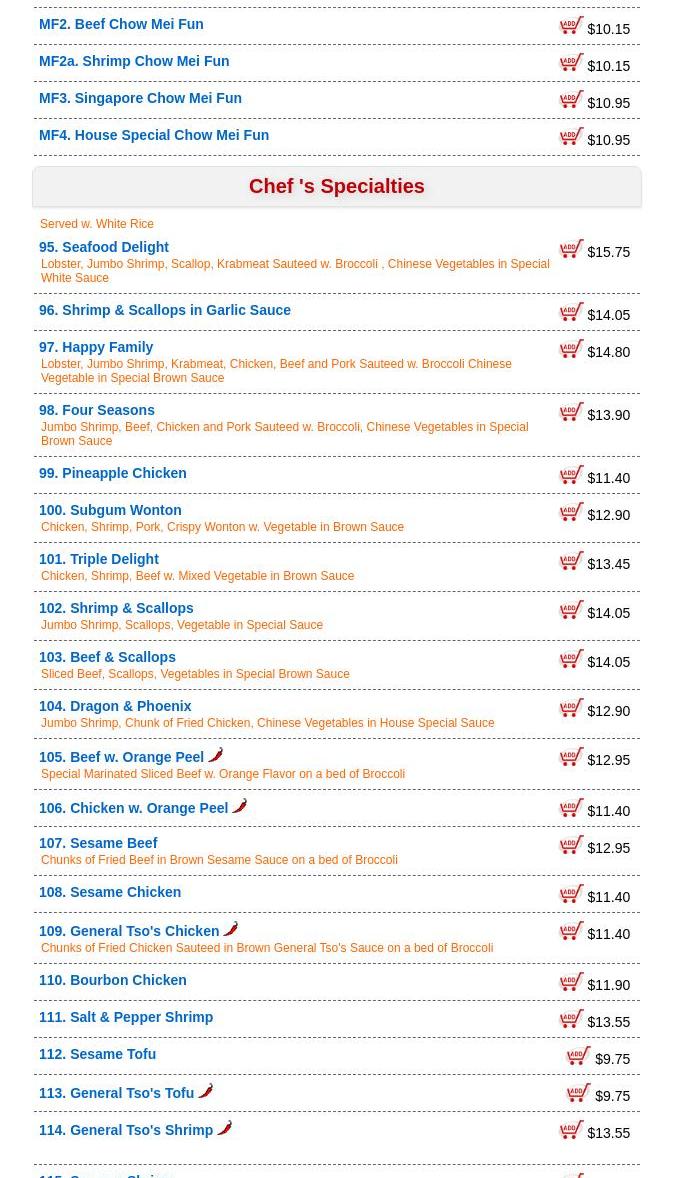Add 97. Happy Family to cart

click(572, 348)
